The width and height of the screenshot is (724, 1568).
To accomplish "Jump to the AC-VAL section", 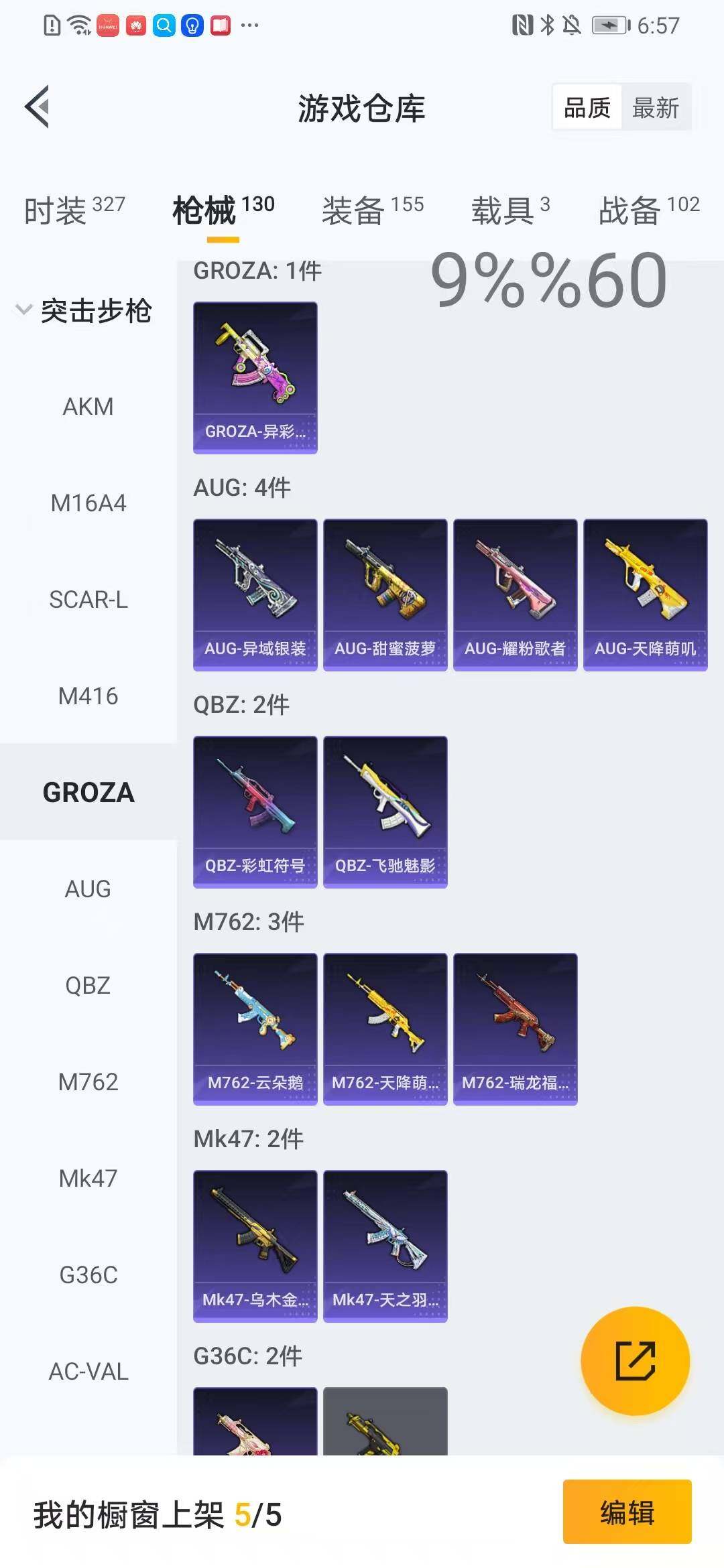I will click(88, 1372).
